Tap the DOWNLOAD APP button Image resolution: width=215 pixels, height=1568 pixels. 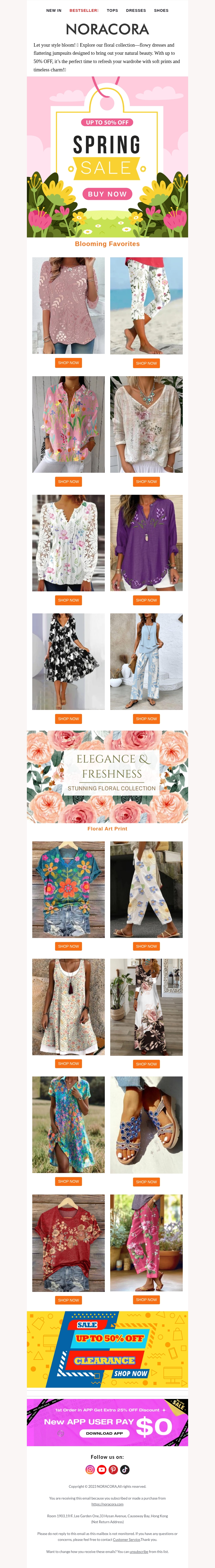pos(104,1434)
